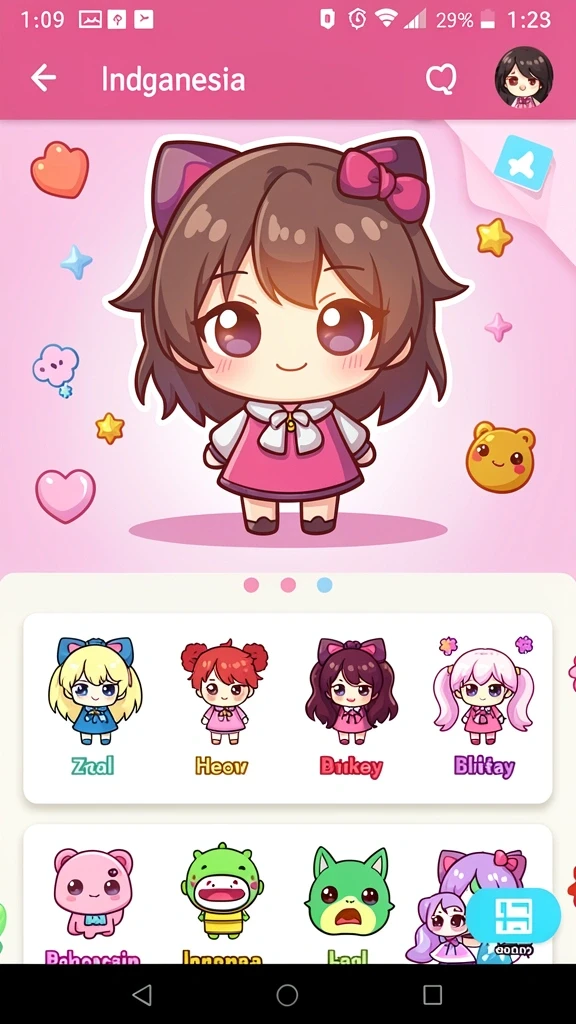Go to the Android home screen
This screenshot has height=1024, width=576.
(x=287, y=995)
